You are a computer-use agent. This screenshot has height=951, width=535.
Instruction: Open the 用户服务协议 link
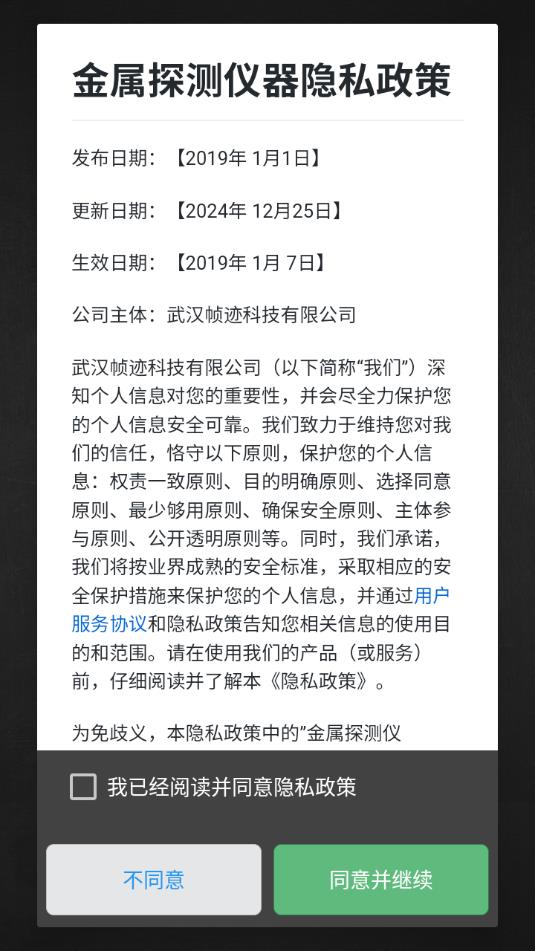tap(109, 623)
